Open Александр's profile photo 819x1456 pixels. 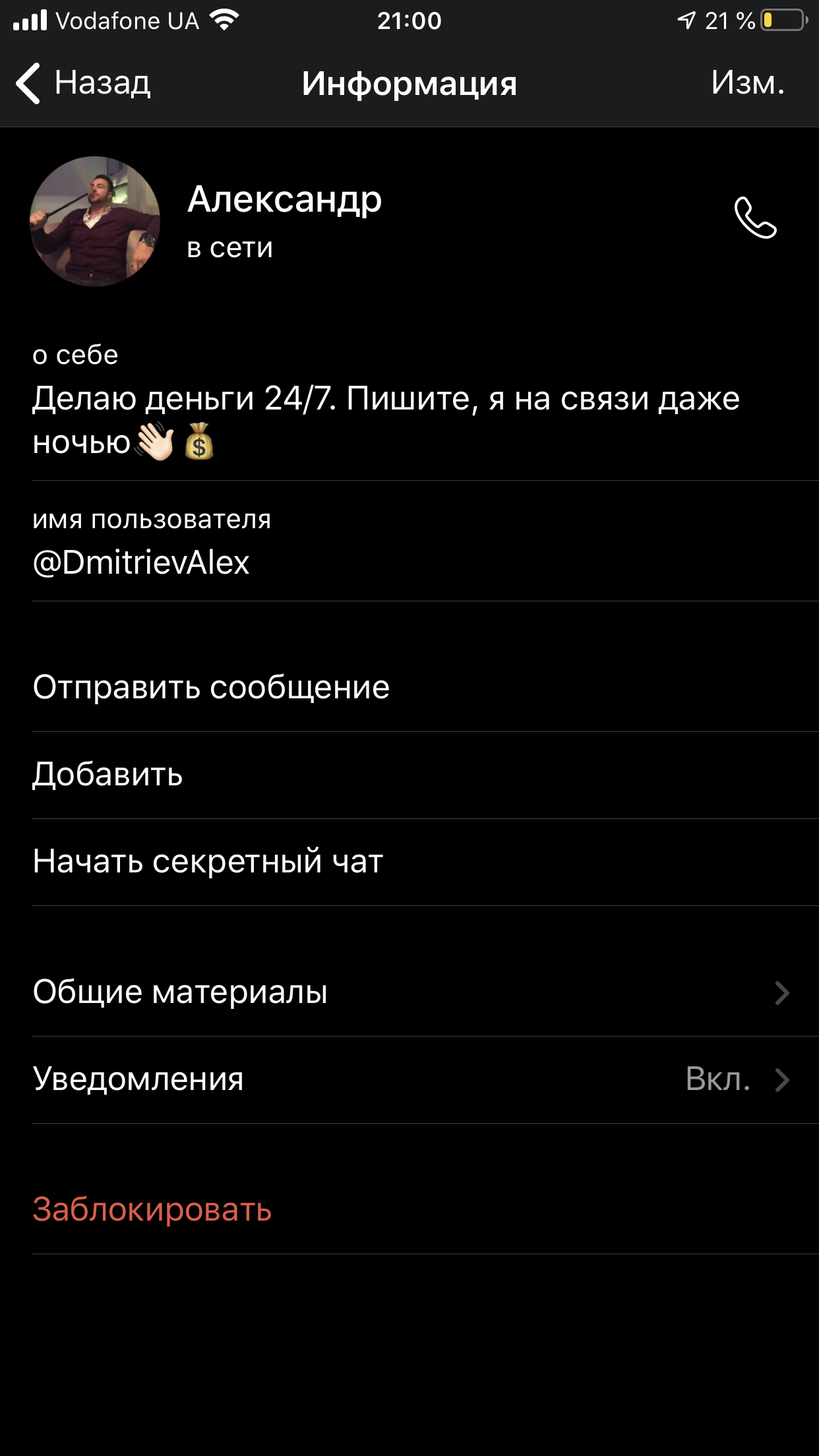pyautogui.click(x=95, y=221)
